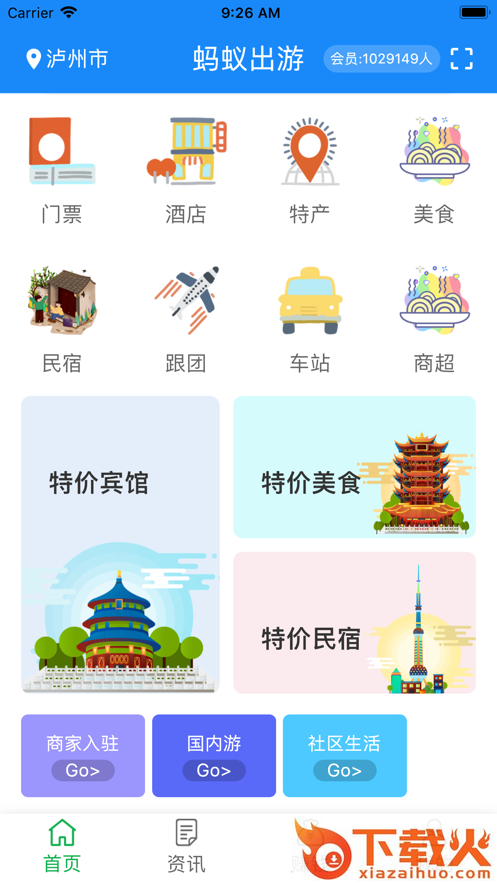Image resolution: width=497 pixels, height=883 pixels.
Task: Switch to the 首页 tab
Action: tap(62, 846)
